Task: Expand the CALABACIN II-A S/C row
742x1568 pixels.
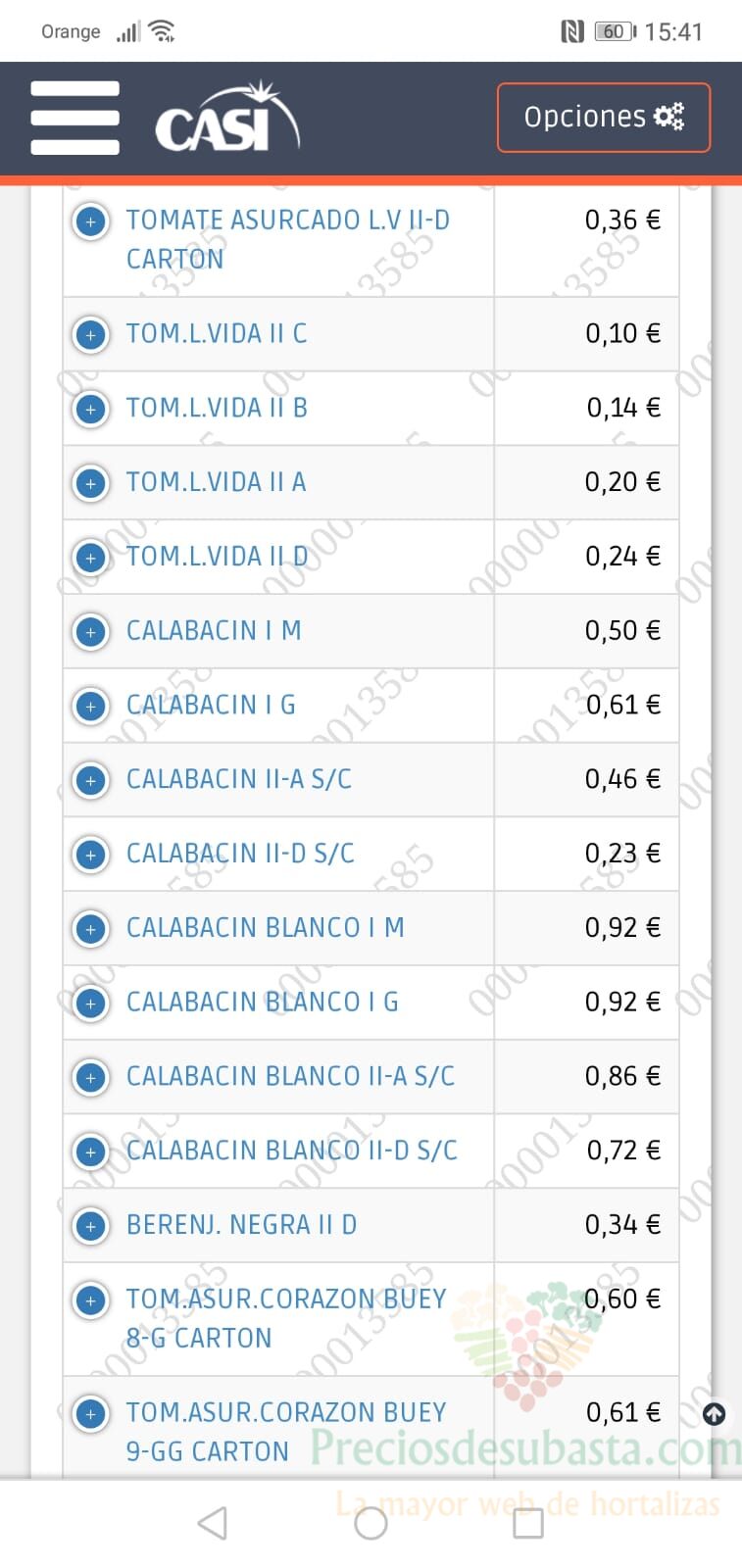Action: click(x=91, y=781)
